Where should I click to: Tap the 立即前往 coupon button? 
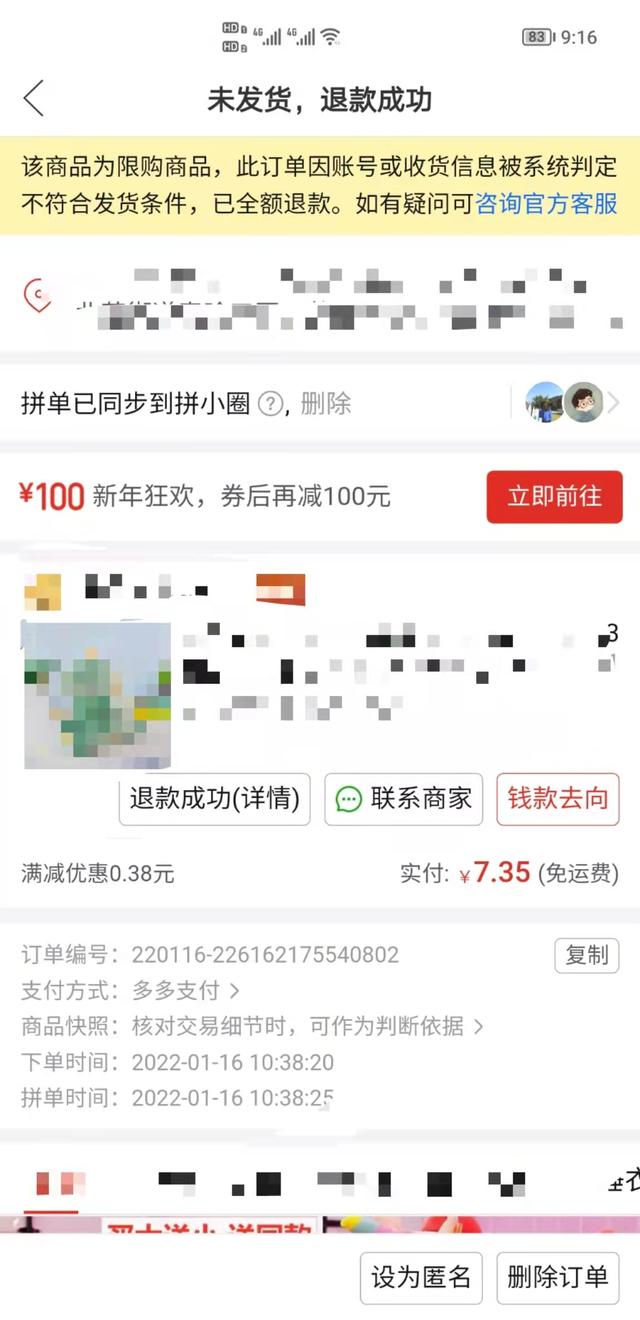point(555,496)
